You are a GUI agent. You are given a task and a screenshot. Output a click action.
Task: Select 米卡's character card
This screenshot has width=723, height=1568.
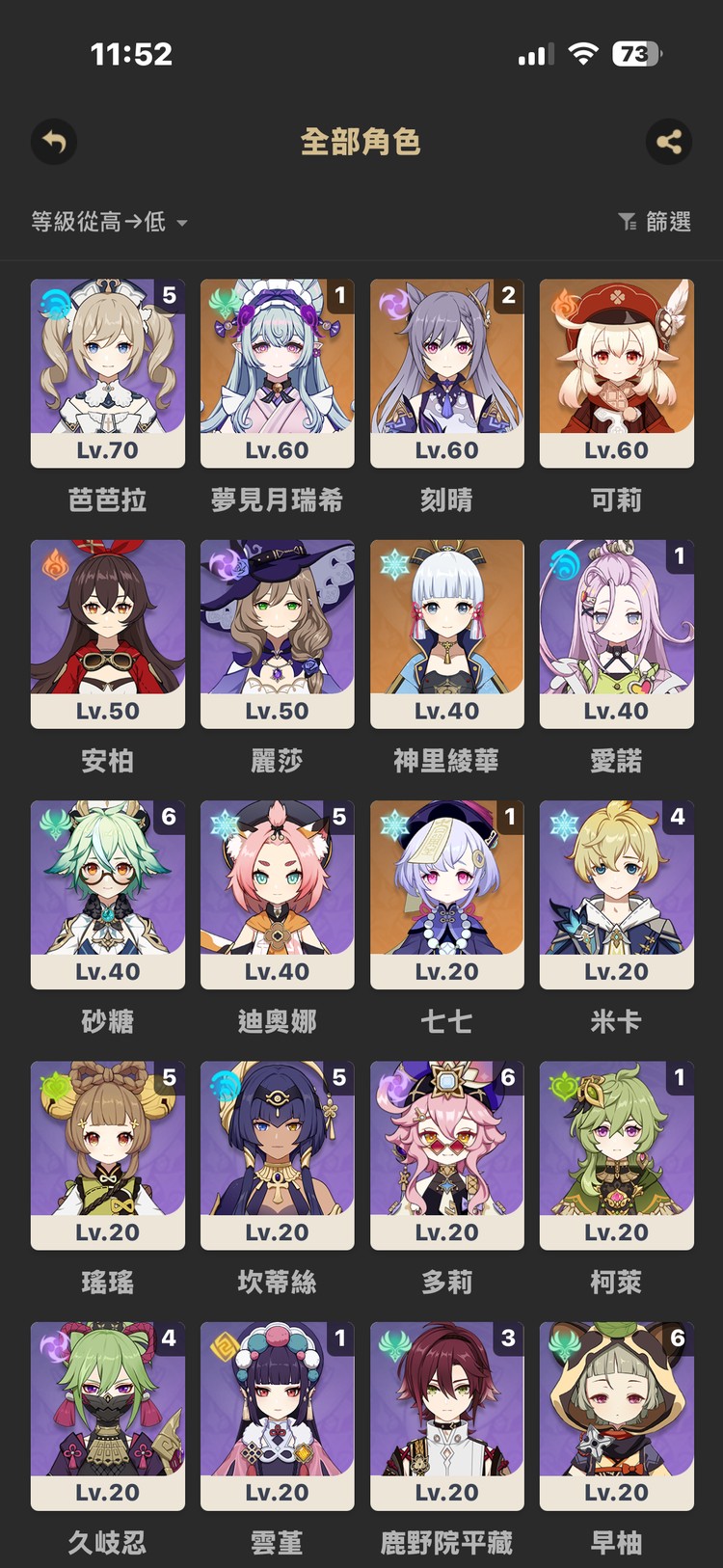click(616, 897)
